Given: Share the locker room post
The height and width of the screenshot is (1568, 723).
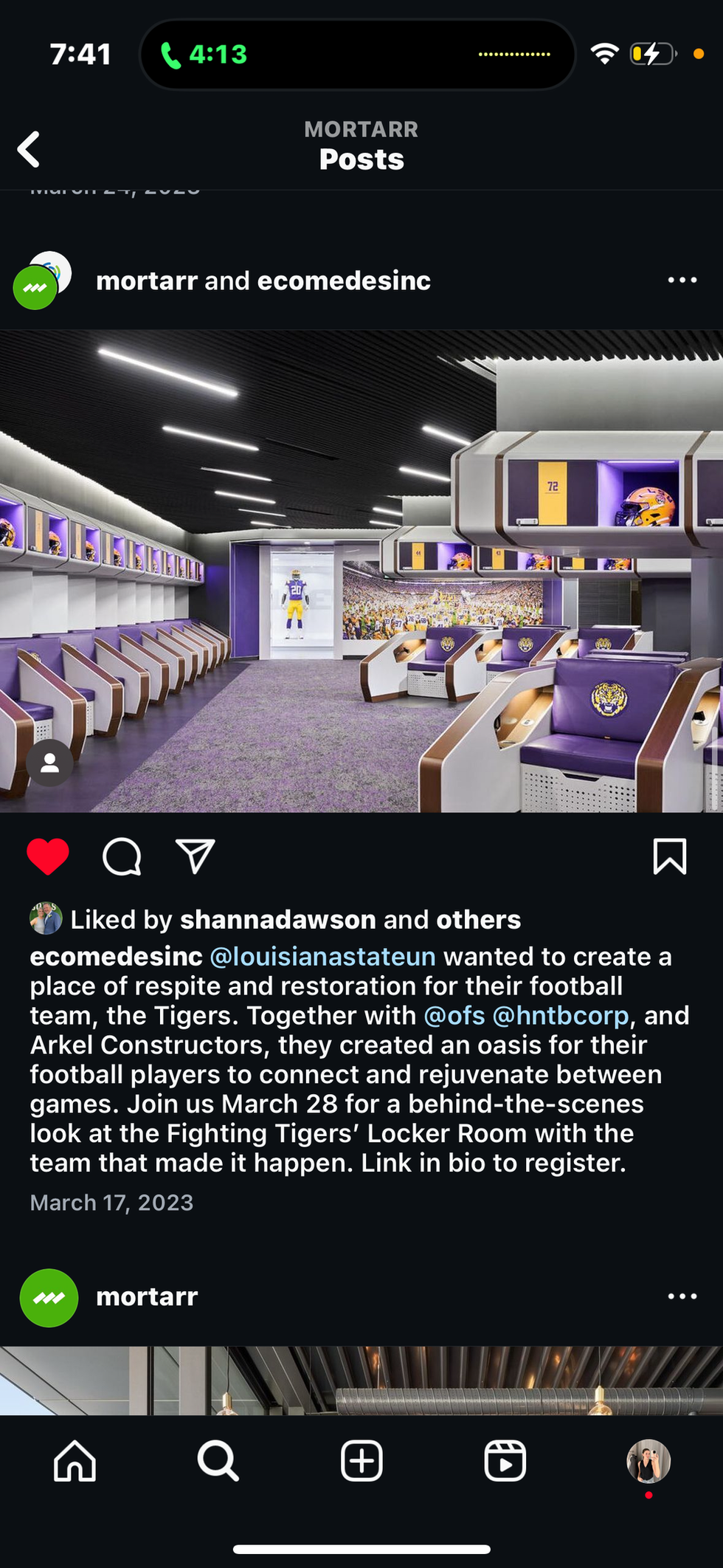Looking at the screenshot, I should 196,856.
